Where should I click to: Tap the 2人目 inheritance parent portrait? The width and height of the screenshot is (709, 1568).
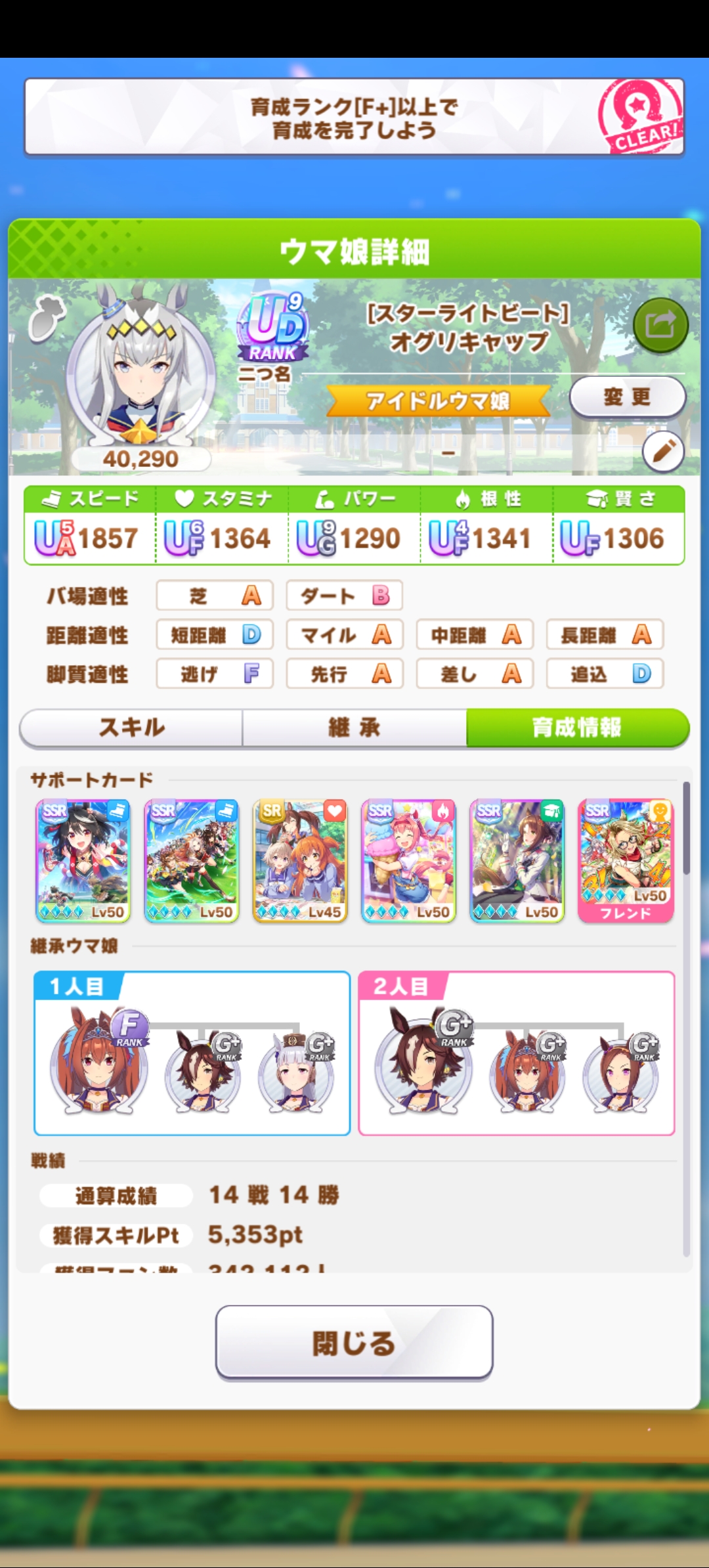[x=424, y=1064]
